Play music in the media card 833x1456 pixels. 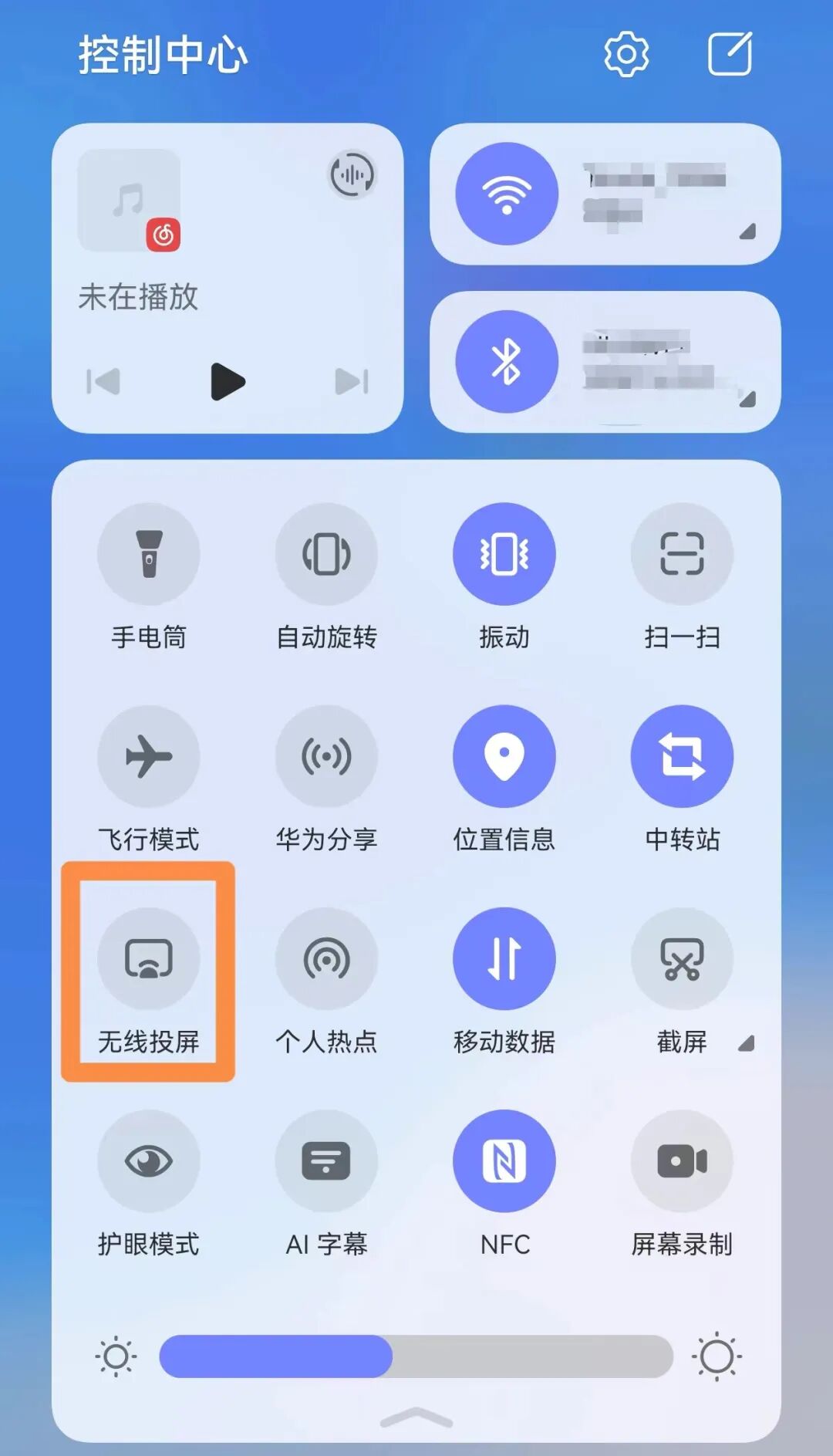[227, 381]
